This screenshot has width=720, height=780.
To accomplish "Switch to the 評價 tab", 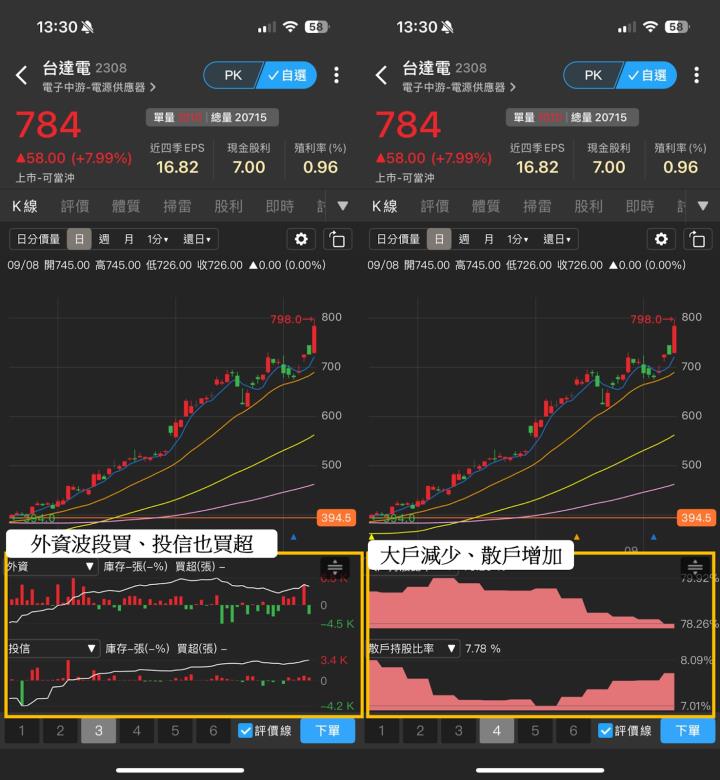I will pos(72,206).
